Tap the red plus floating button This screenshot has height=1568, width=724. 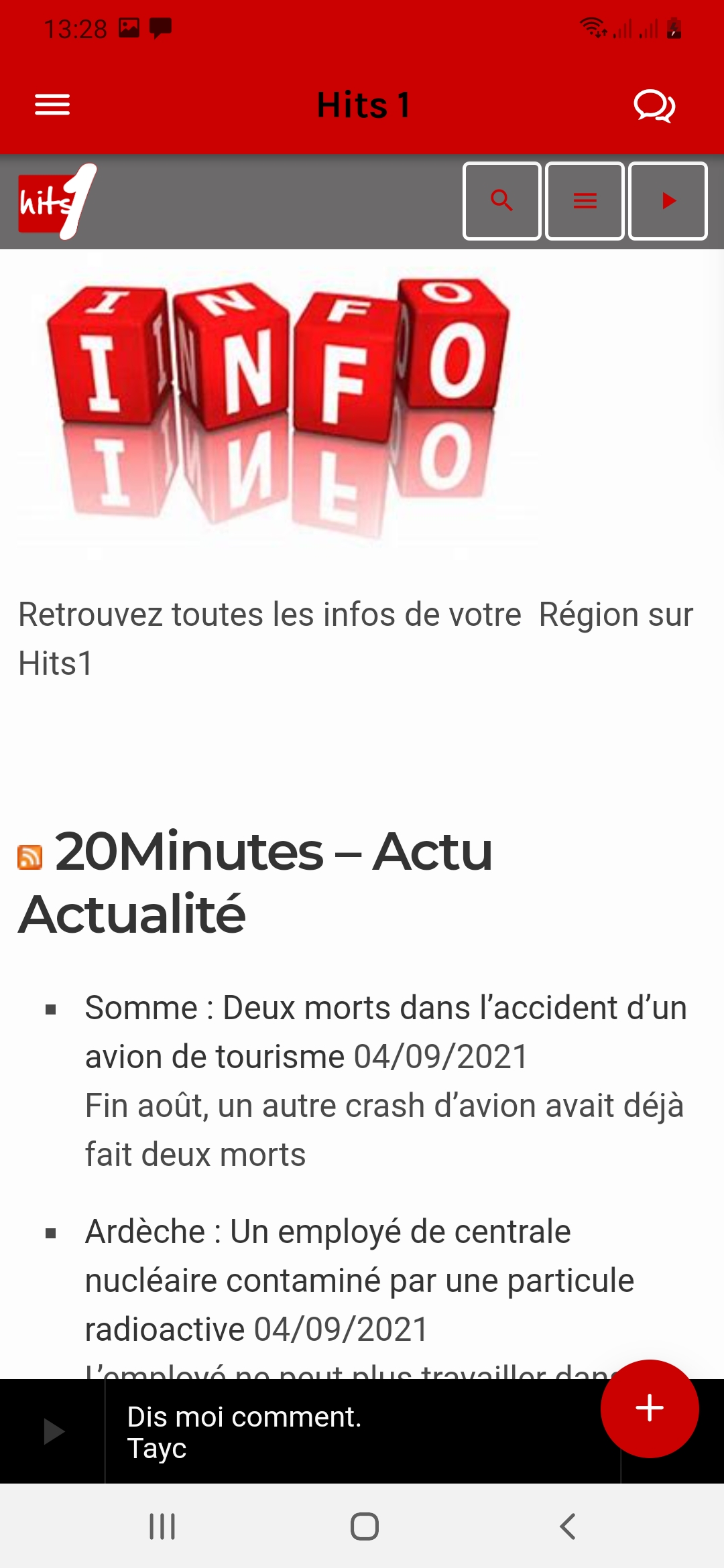pyautogui.click(x=650, y=1408)
